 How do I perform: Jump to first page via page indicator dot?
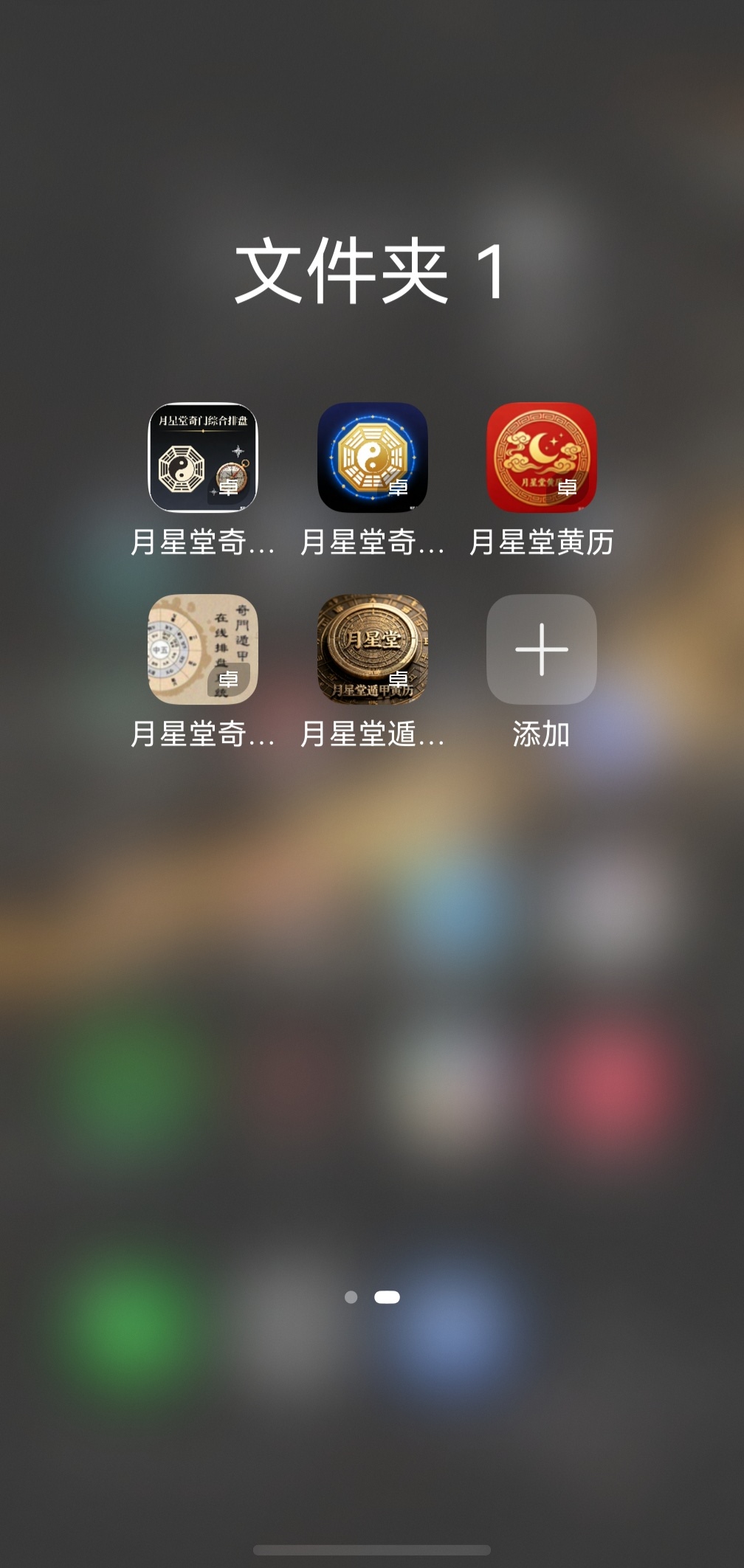pos(351,1297)
